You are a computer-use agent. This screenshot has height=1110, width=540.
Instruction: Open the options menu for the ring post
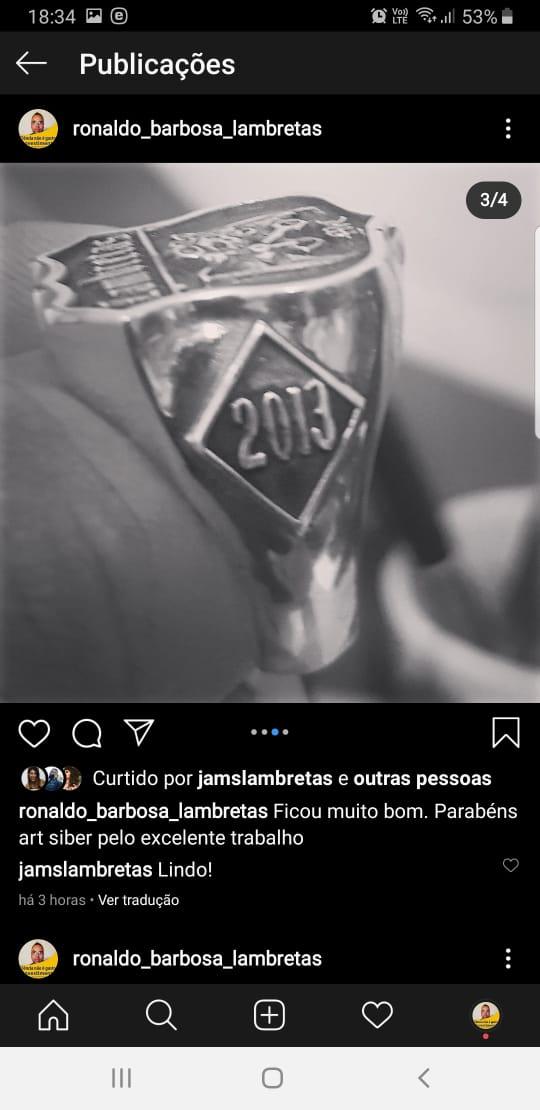507,129
